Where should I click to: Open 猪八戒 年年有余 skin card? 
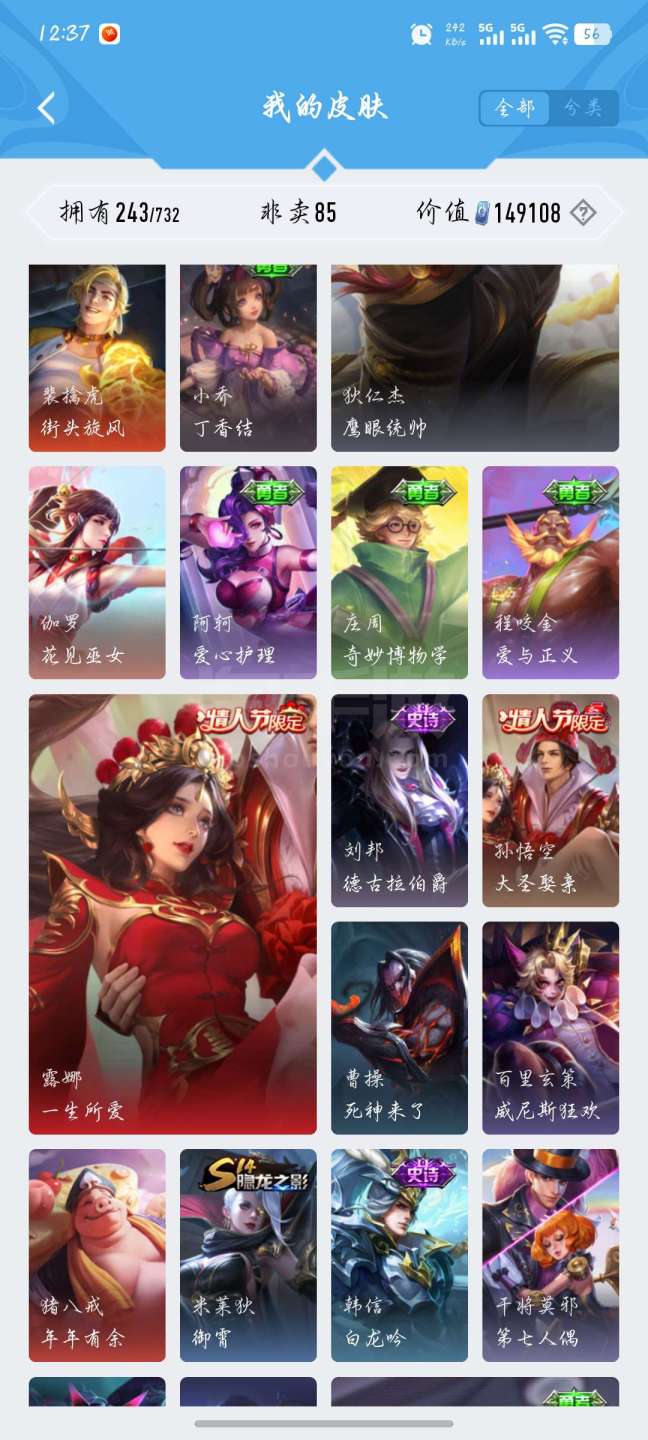[x=97, y=1255]
